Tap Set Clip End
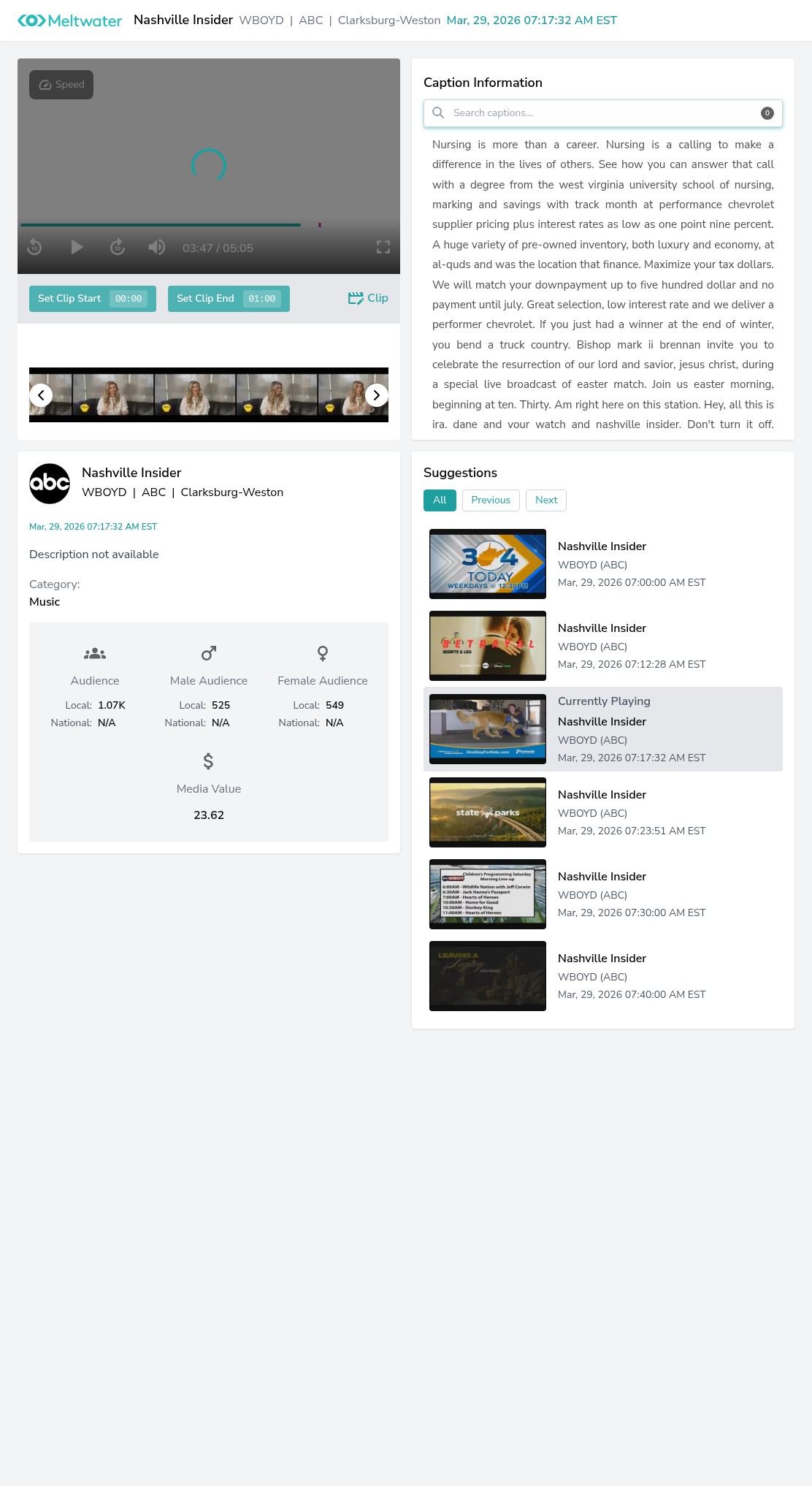The width and height of the screenshot is (812, 1486). point(229,299)
